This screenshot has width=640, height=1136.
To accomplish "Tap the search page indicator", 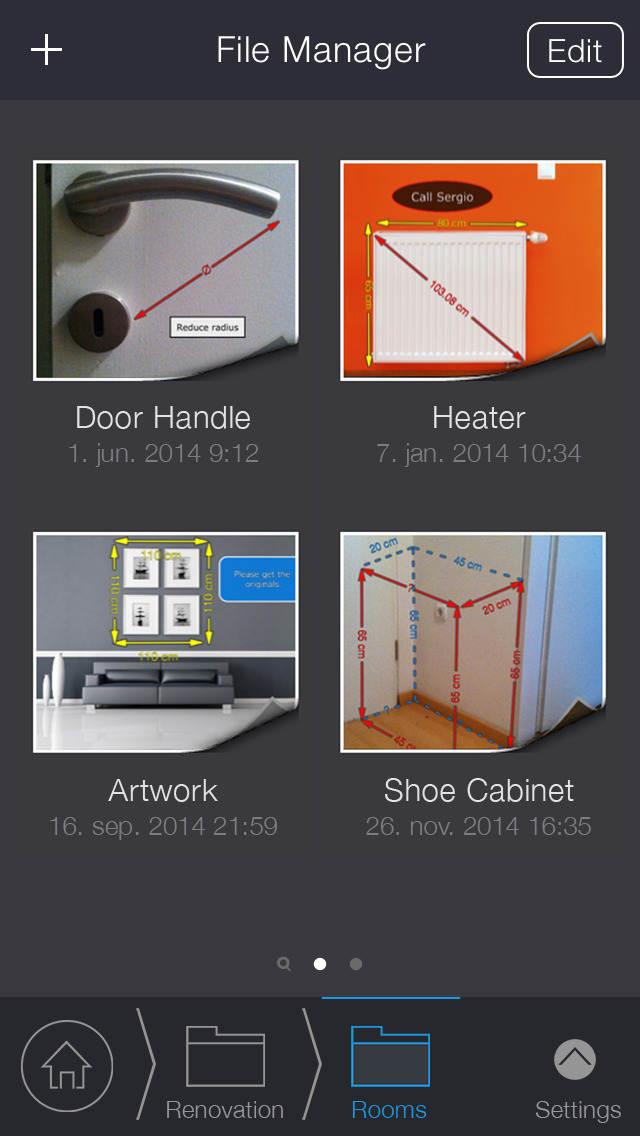I will click(x=284, y=964).
